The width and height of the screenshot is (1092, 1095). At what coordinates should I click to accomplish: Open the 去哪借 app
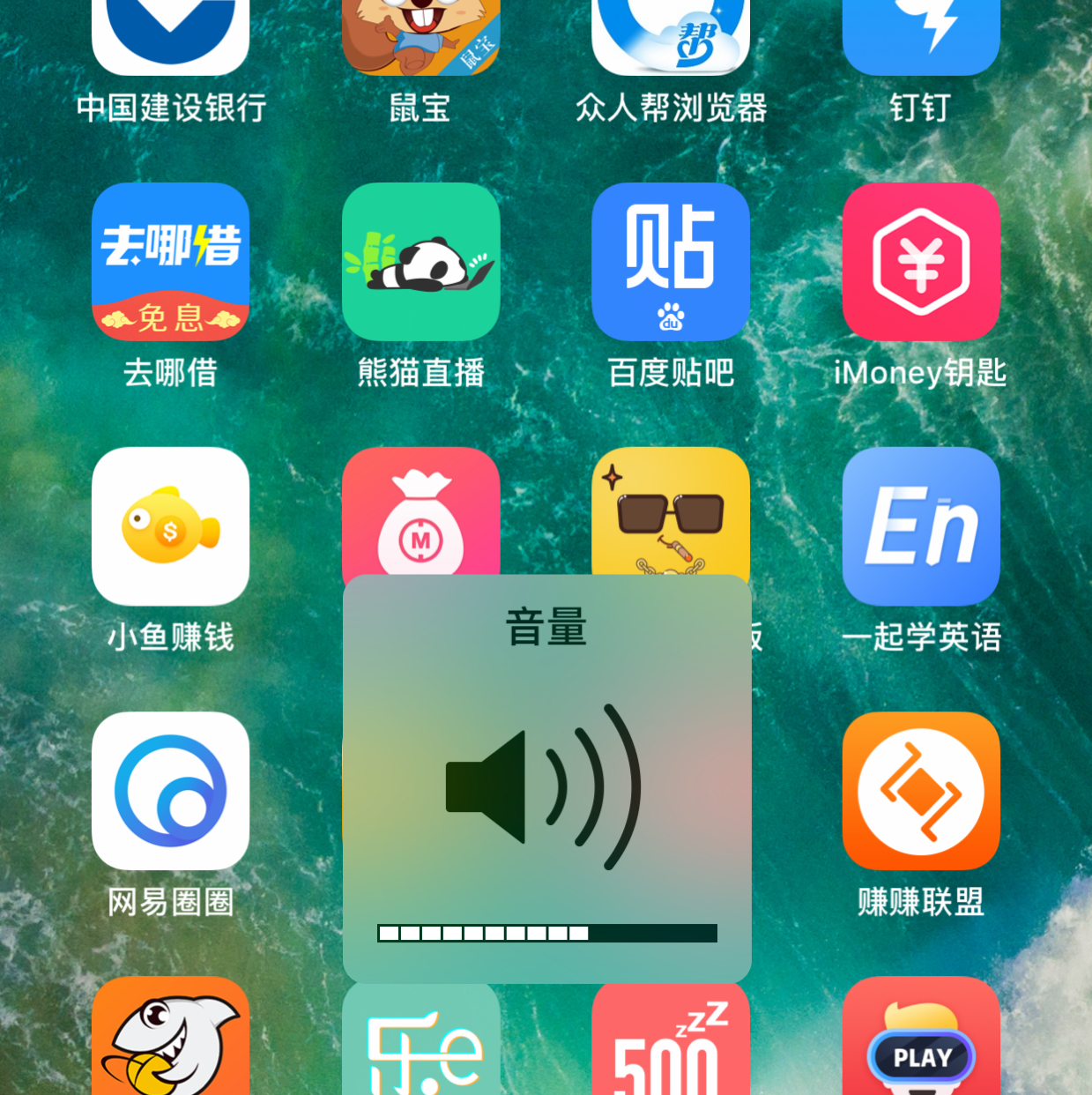pyautogui.click(x=170, y=262)
